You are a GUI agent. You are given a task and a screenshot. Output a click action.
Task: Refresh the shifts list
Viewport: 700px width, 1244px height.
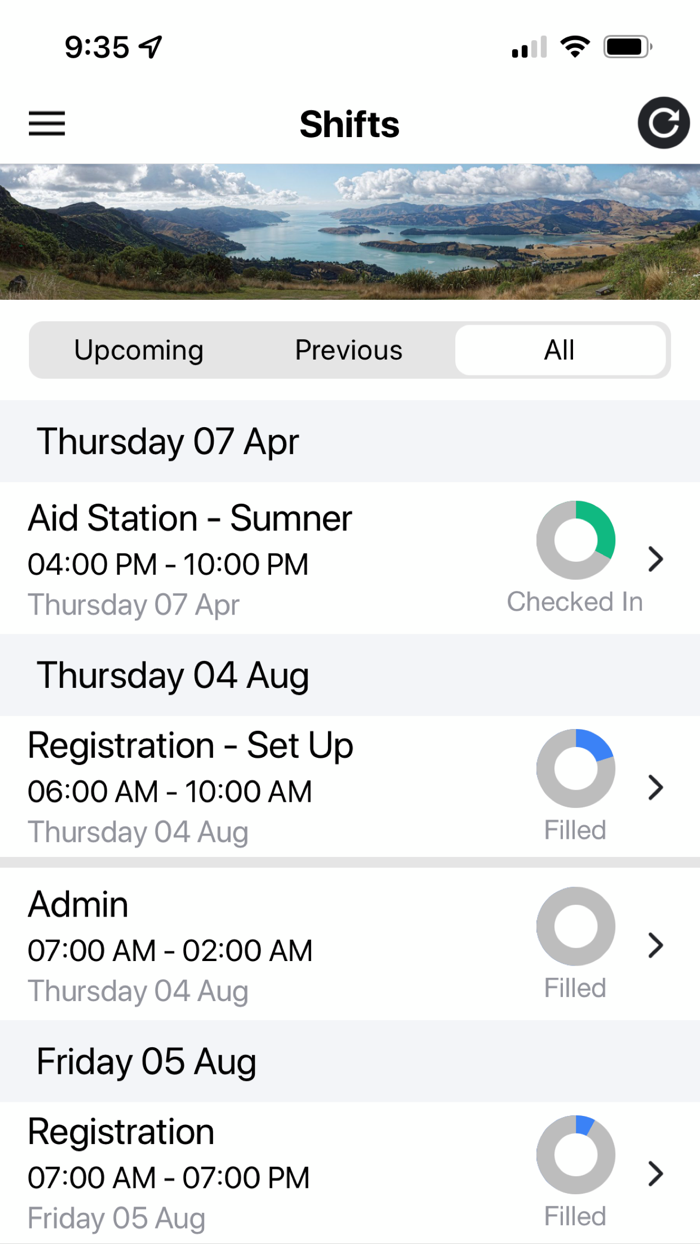[x=663, y=124]
